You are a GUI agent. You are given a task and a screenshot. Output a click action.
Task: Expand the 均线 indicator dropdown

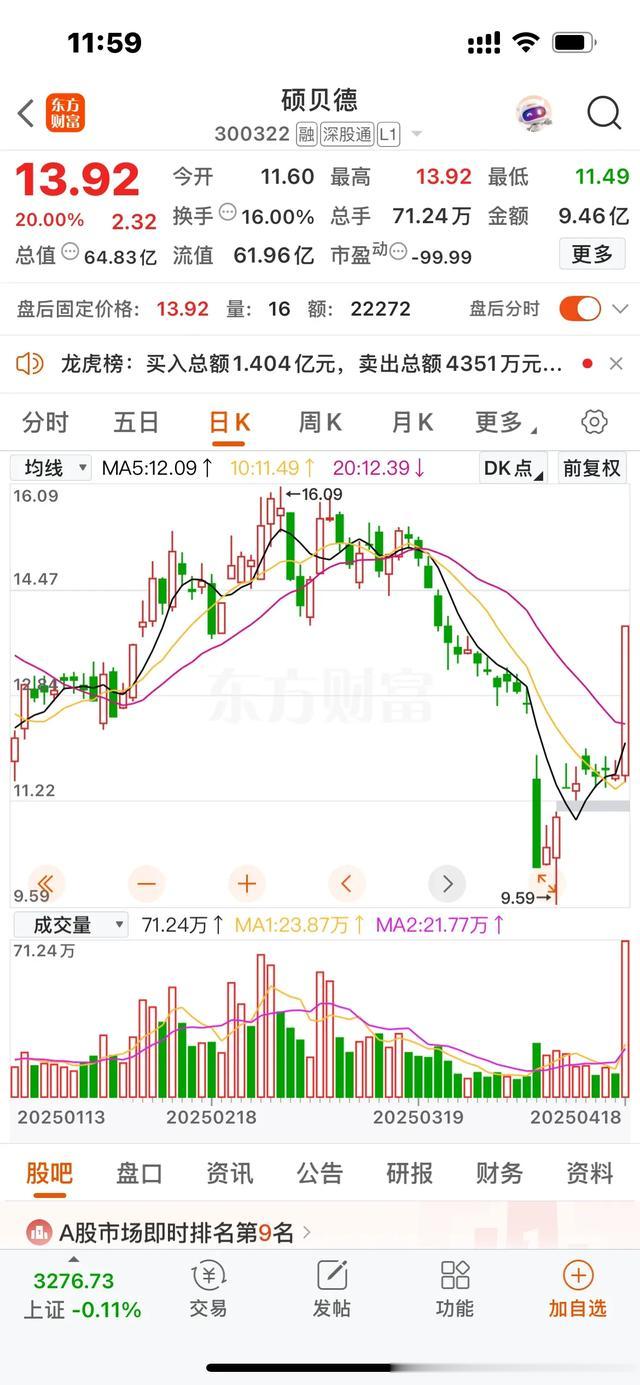(51, 467)
